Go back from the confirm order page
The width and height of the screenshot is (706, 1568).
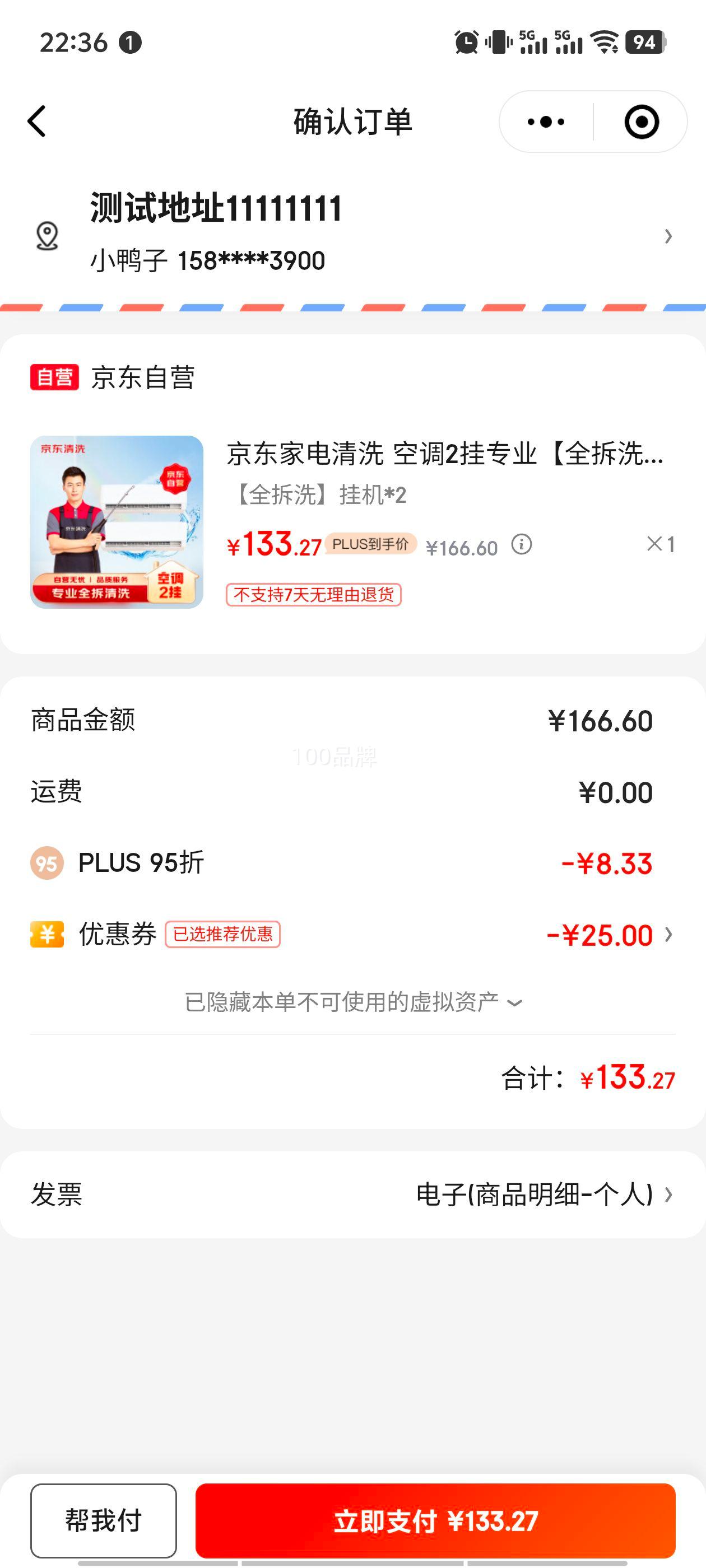tap(37, 122)
